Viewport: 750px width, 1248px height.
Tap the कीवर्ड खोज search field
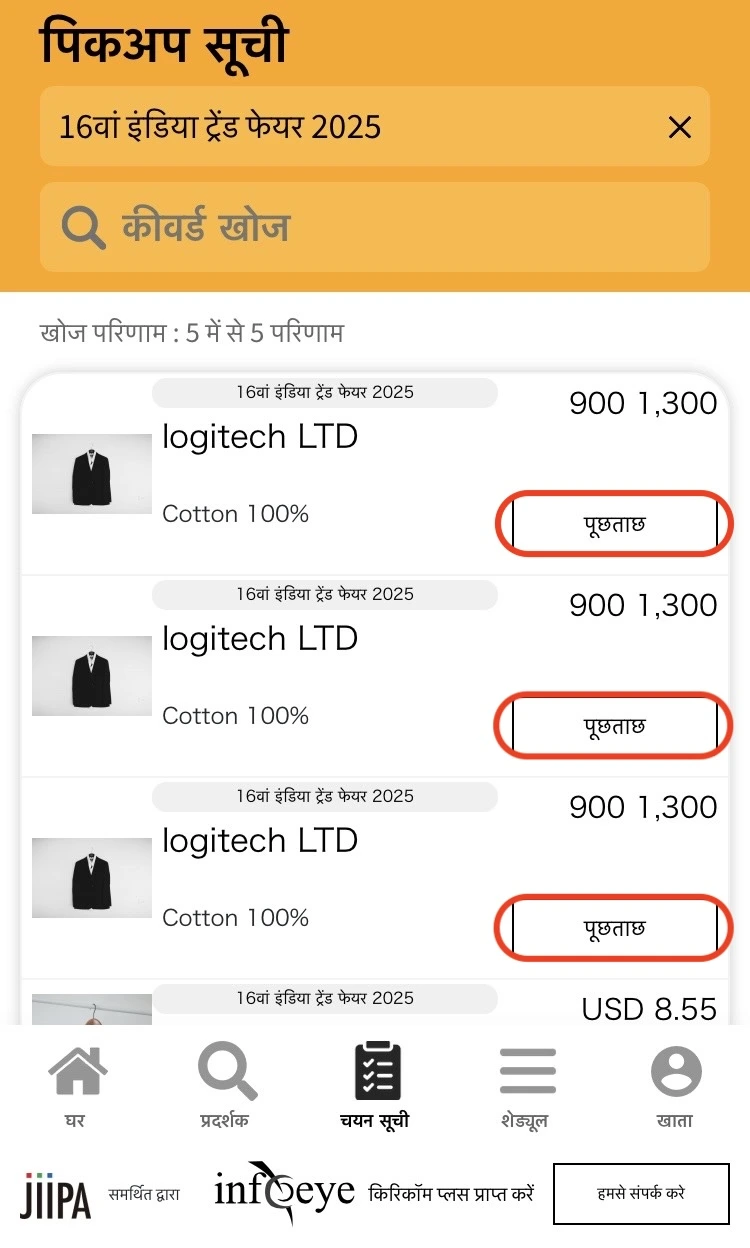click(375, 227)
